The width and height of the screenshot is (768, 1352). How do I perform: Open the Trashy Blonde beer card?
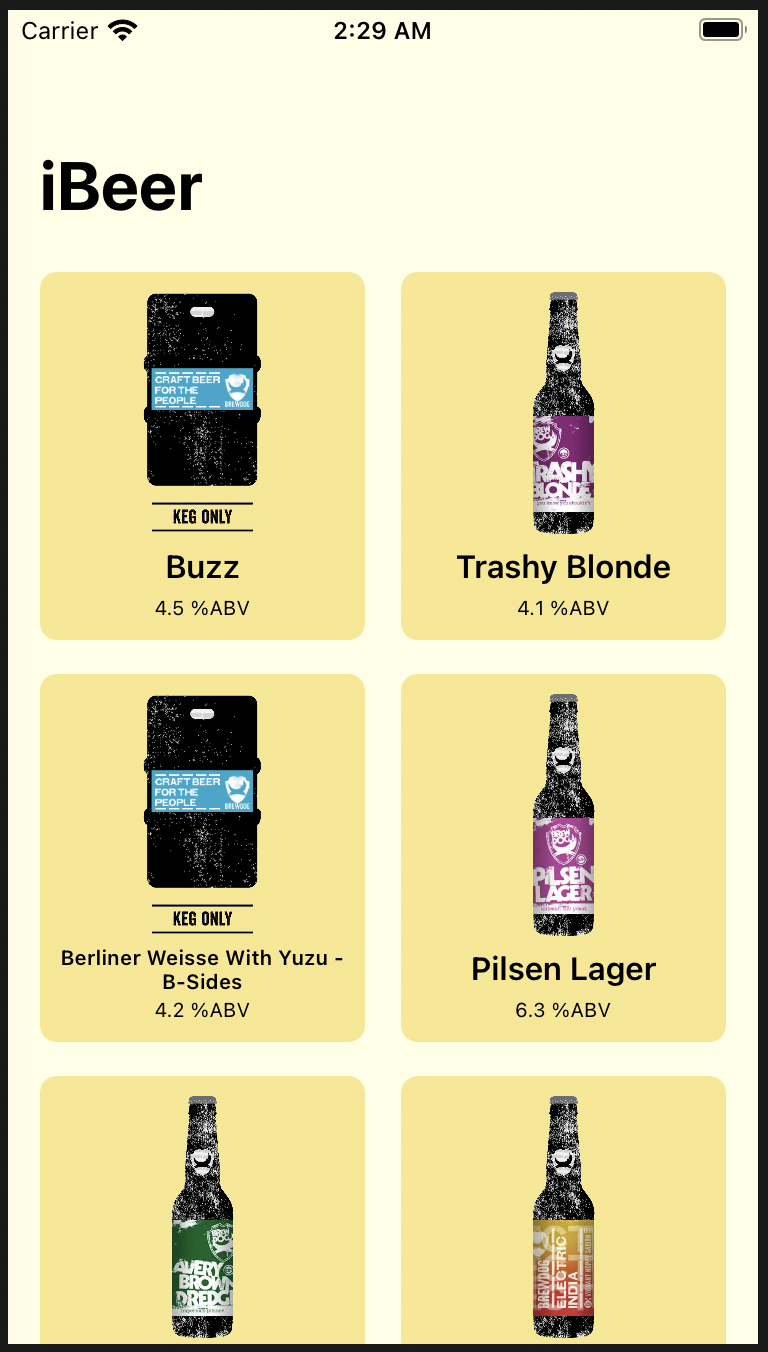tap(563, 455)
